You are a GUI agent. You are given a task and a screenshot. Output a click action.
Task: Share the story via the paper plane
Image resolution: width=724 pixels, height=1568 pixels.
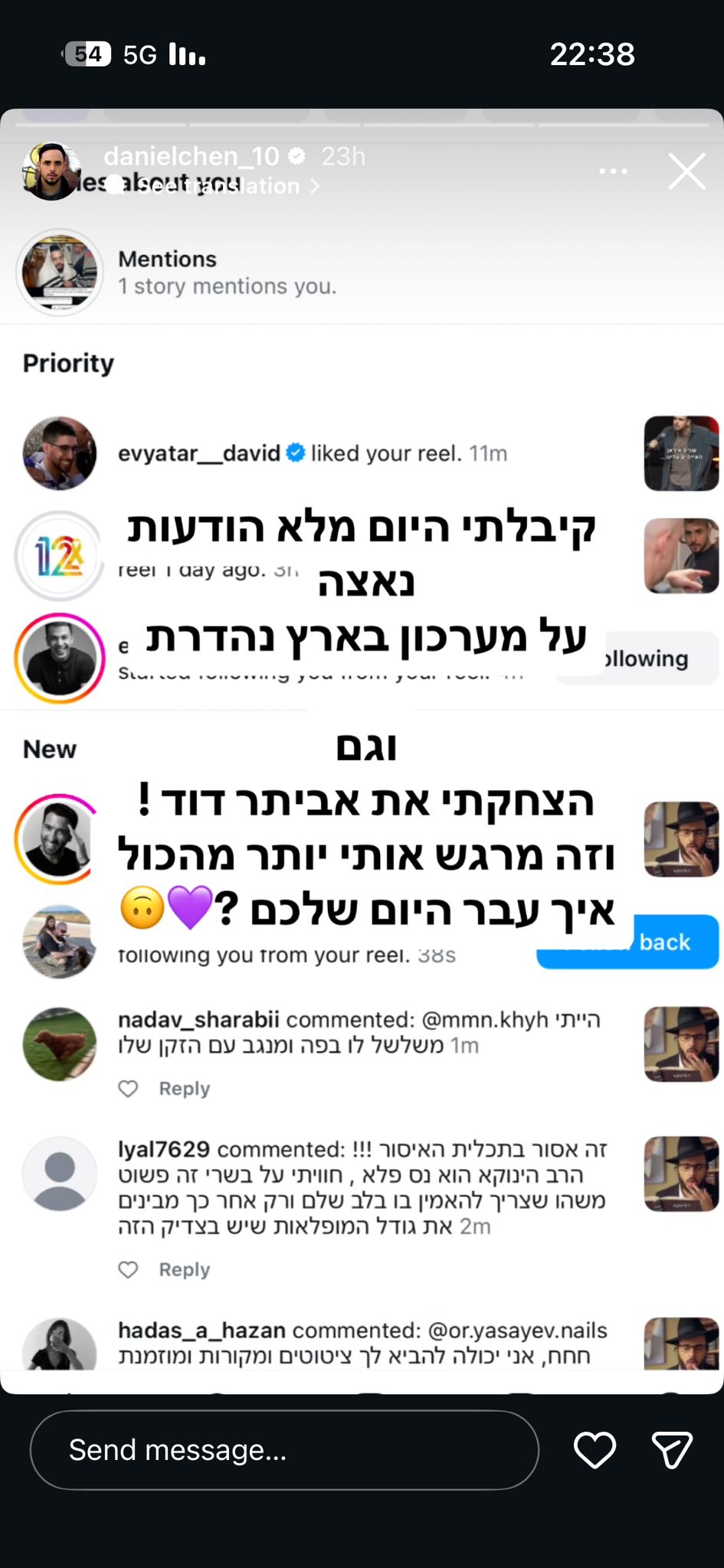(x=672, y=1449)
